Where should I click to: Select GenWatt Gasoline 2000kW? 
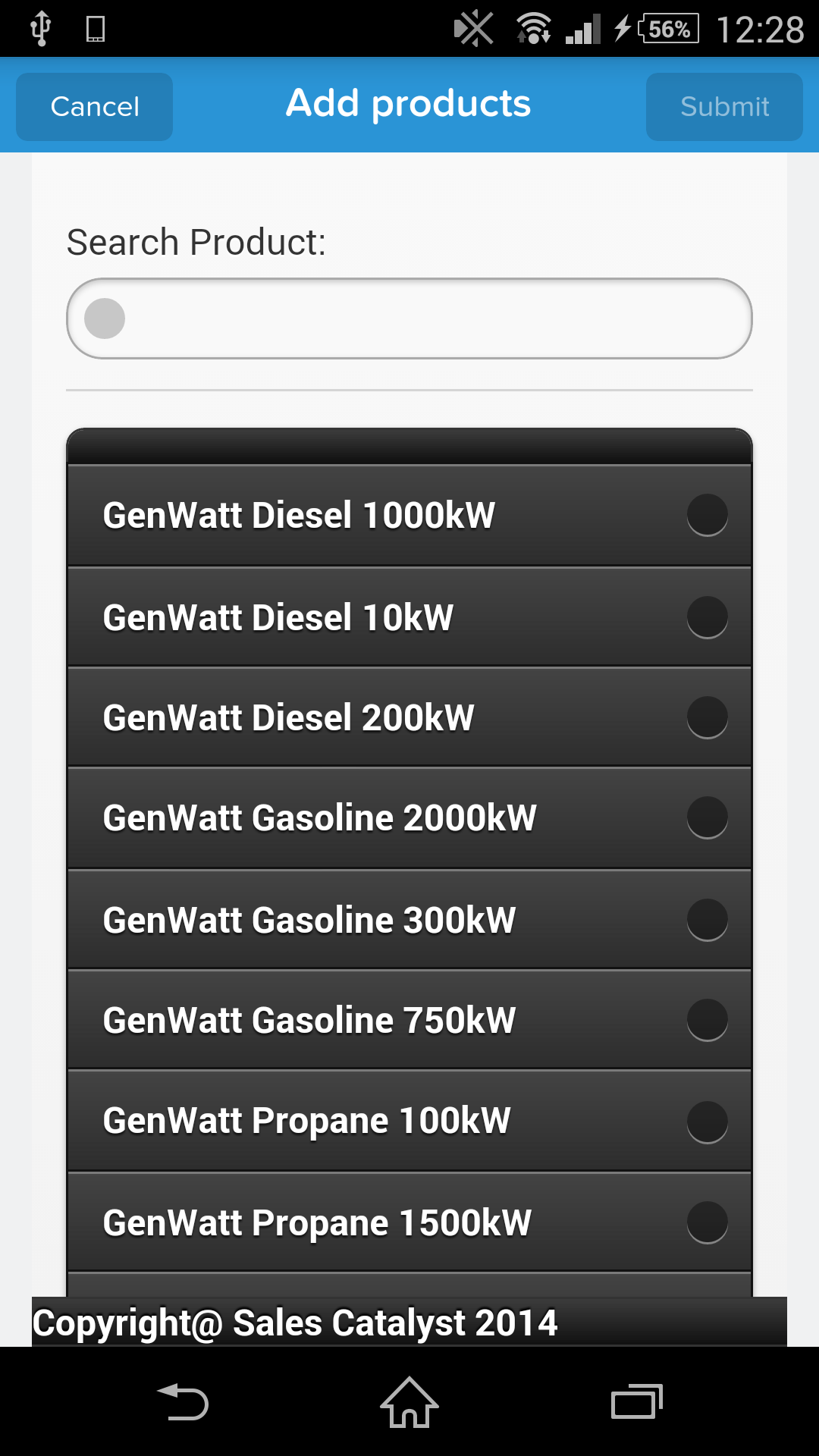[707, 817]
